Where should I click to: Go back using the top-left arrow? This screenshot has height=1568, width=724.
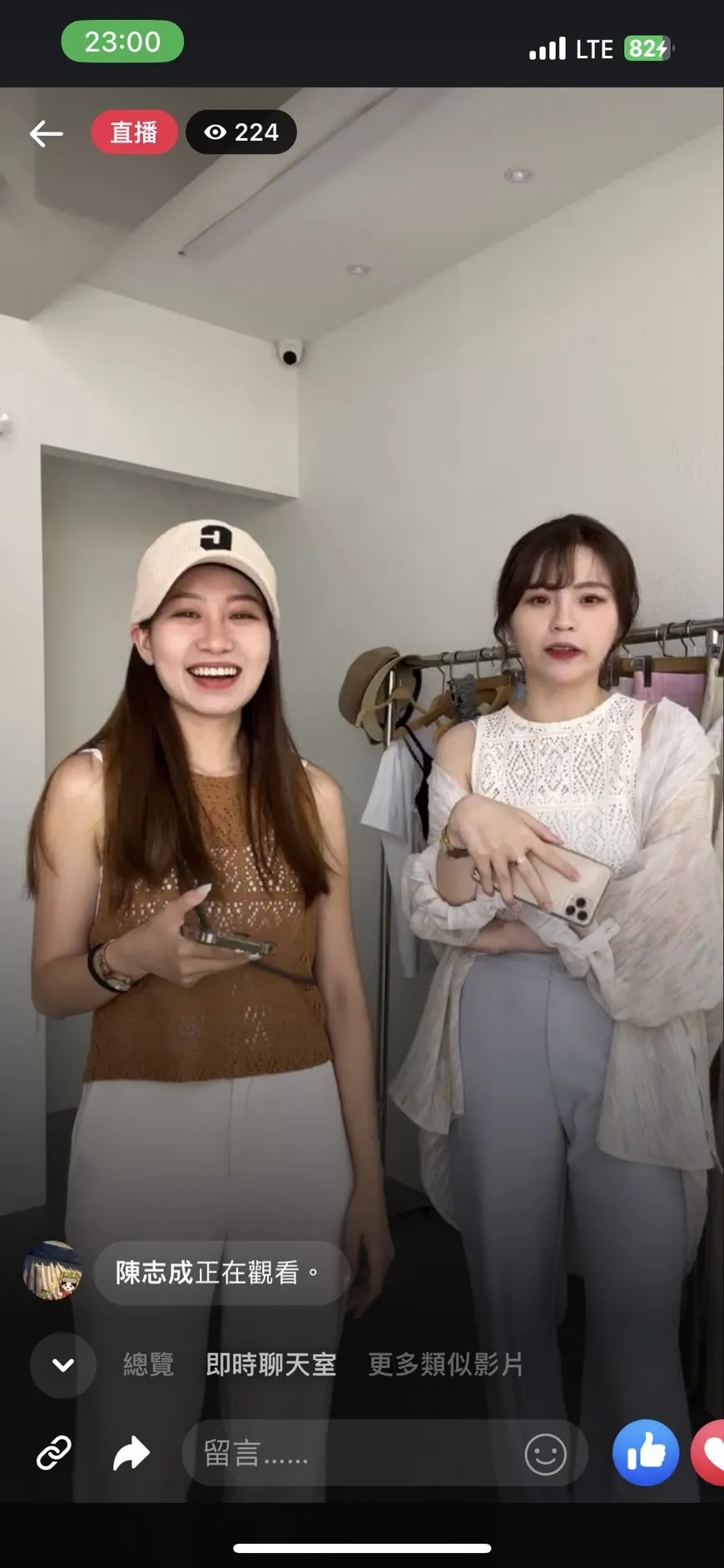pos(47,133)
